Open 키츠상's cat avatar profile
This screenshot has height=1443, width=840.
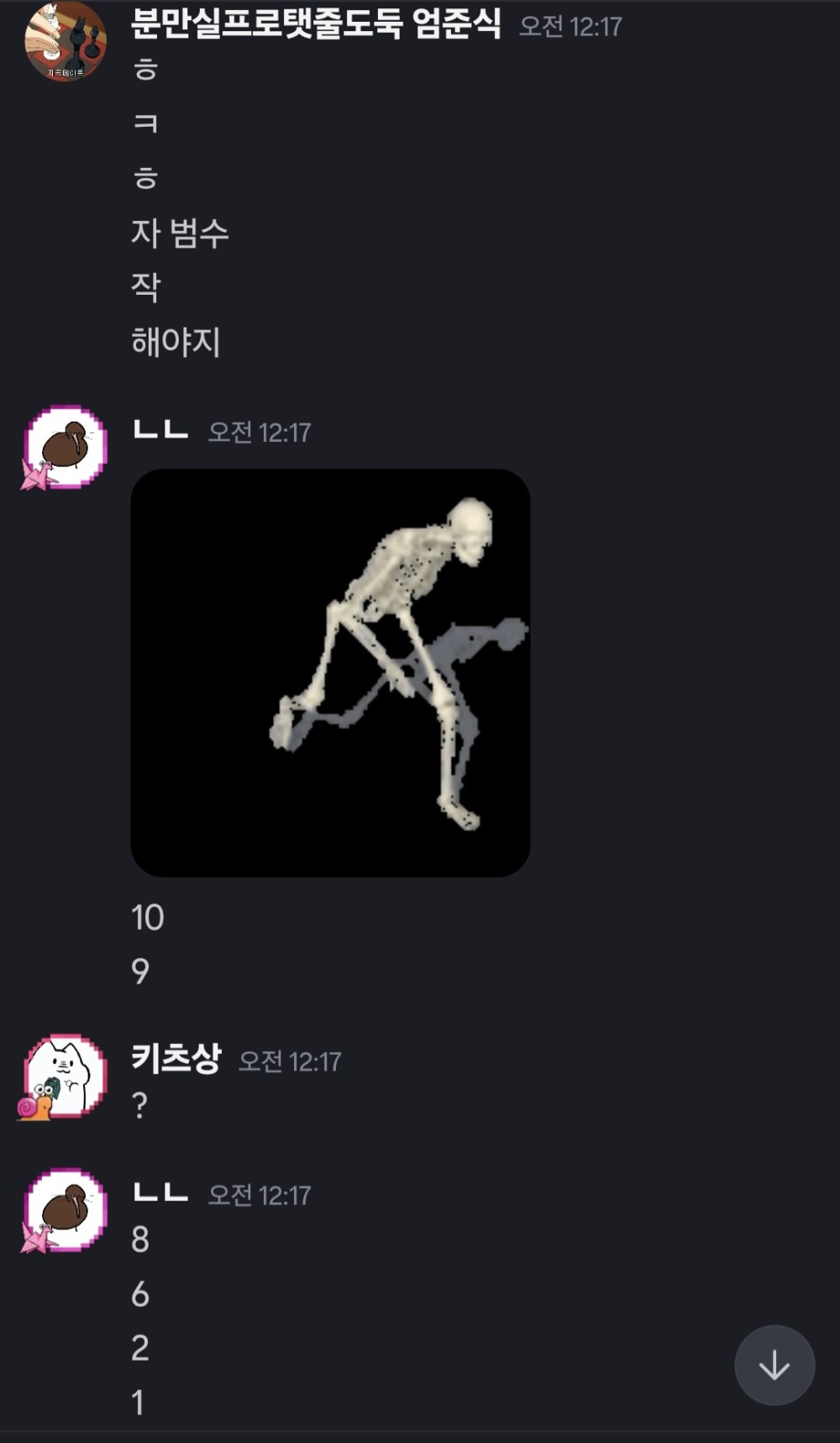[x=66, y=1076]
